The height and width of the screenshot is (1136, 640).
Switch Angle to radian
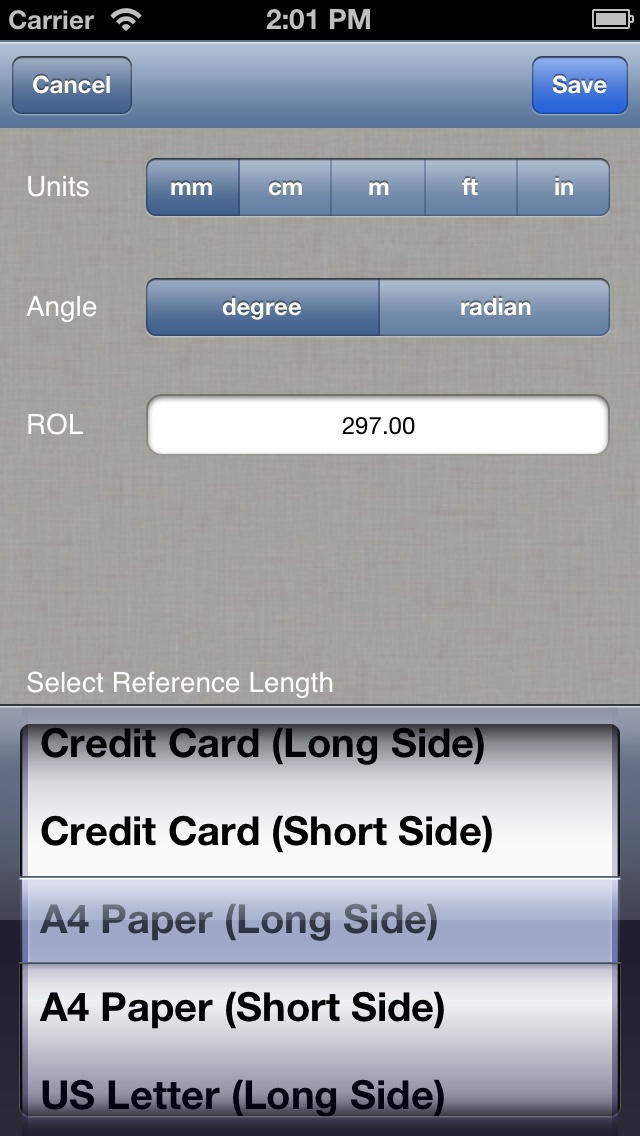(495, 307)
